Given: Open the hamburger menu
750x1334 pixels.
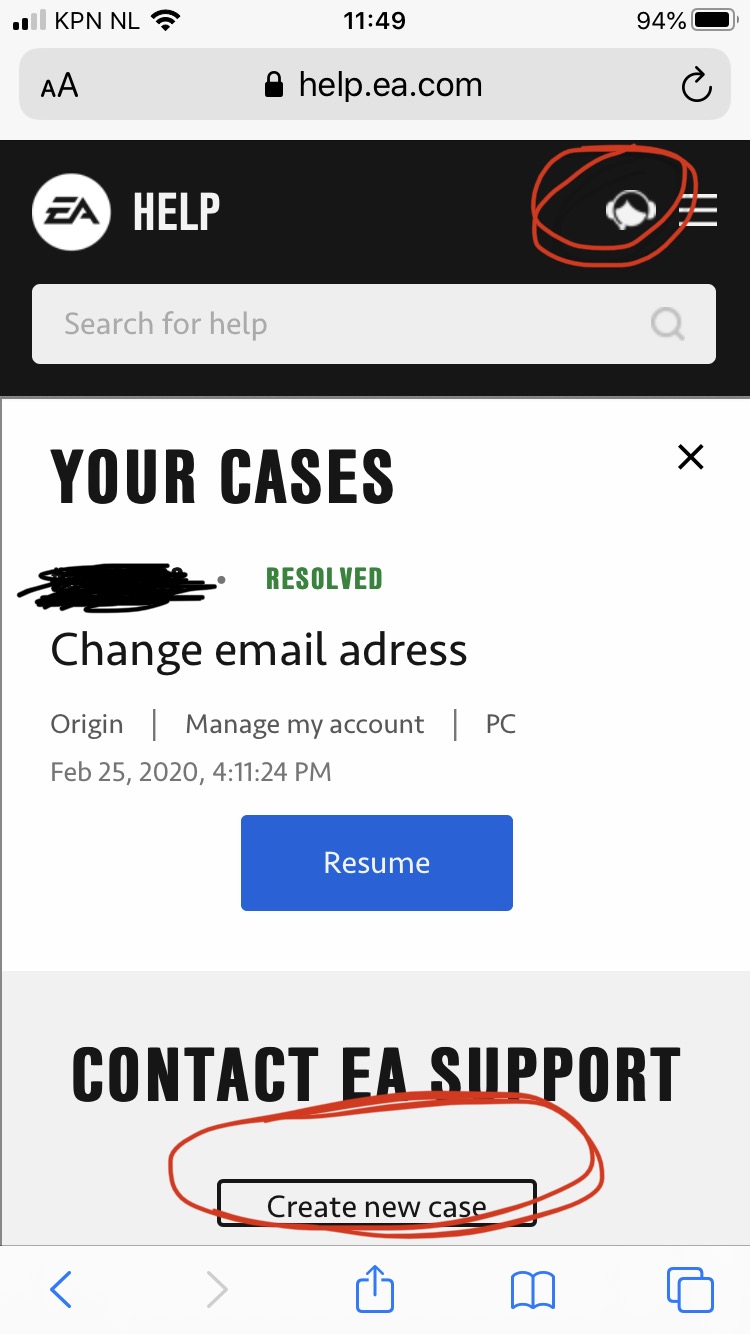Looking at the screenshot, I should click(698, 210).
